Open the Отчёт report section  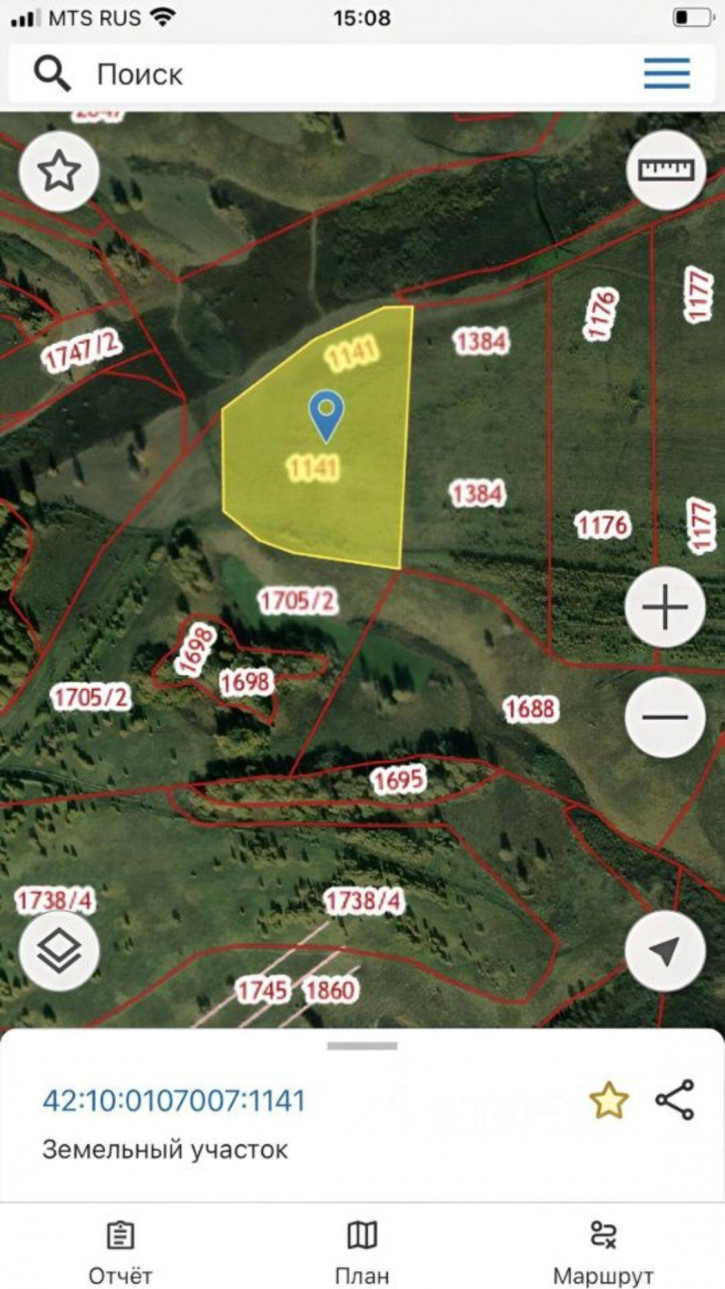point(120,1252)
